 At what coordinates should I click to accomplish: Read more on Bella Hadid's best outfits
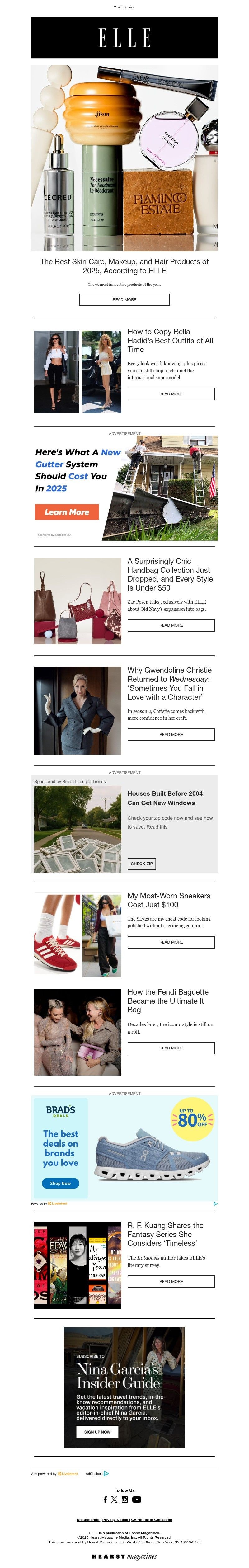[171, 394]
